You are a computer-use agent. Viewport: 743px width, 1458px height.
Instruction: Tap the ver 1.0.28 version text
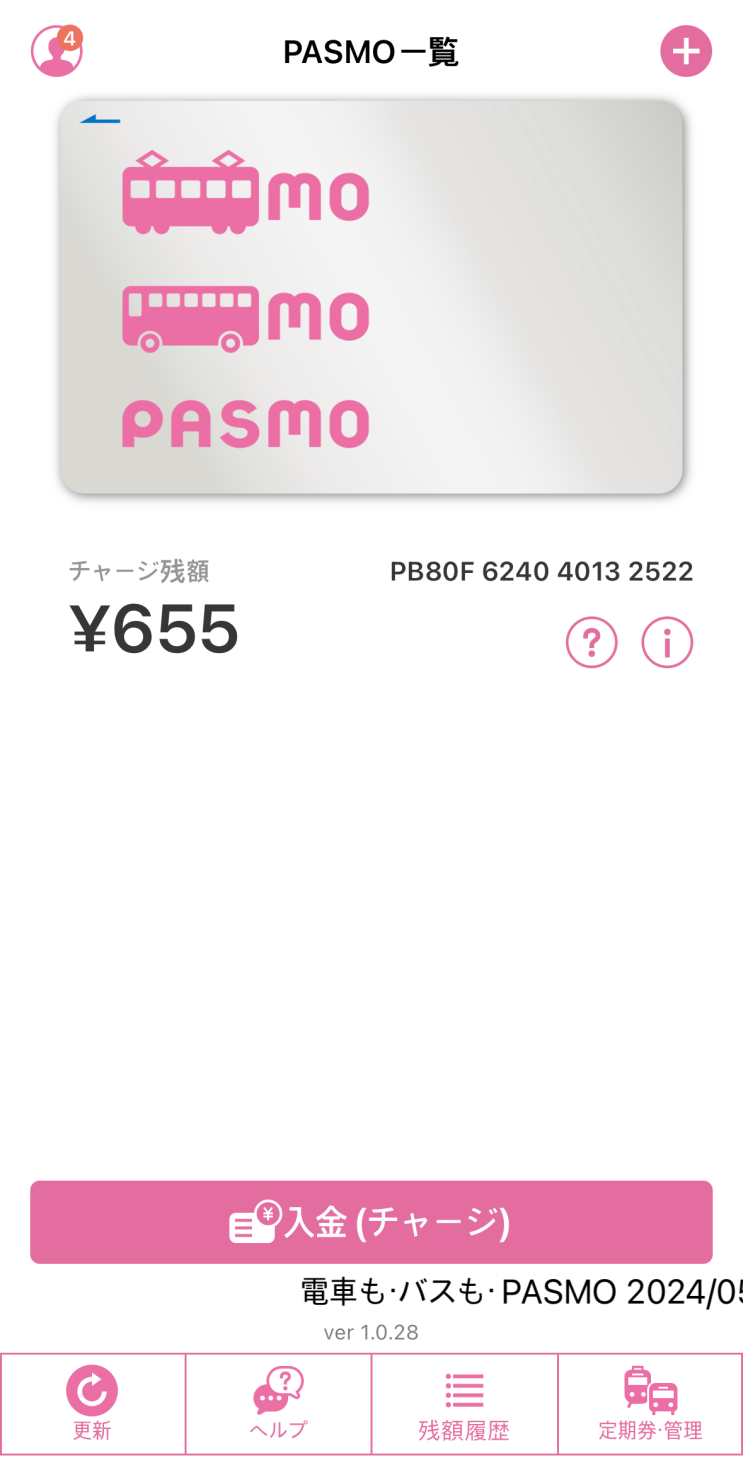click(x=371, y=1332)
